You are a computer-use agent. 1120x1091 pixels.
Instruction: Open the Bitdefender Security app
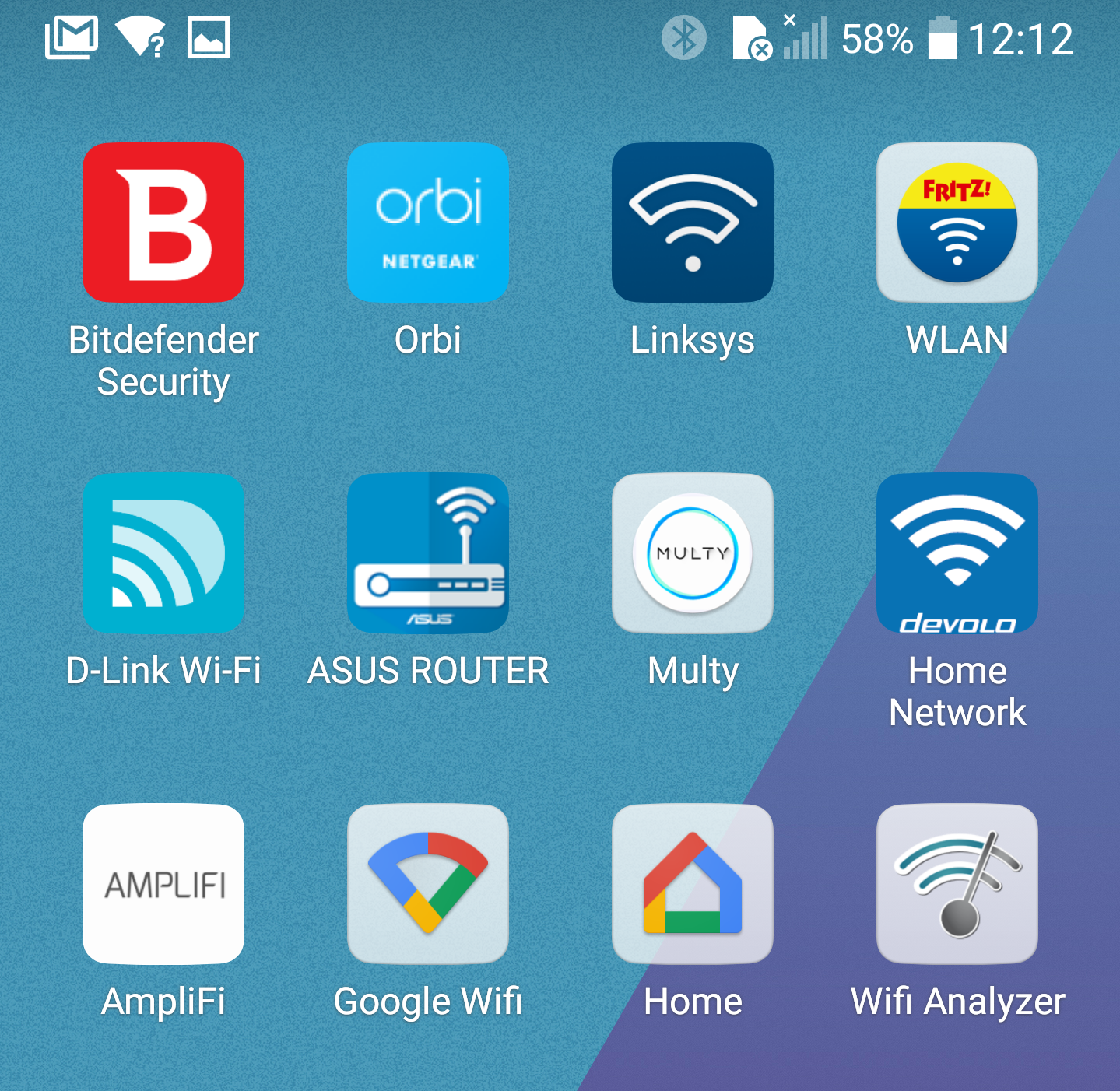click(x=163, y=223)
